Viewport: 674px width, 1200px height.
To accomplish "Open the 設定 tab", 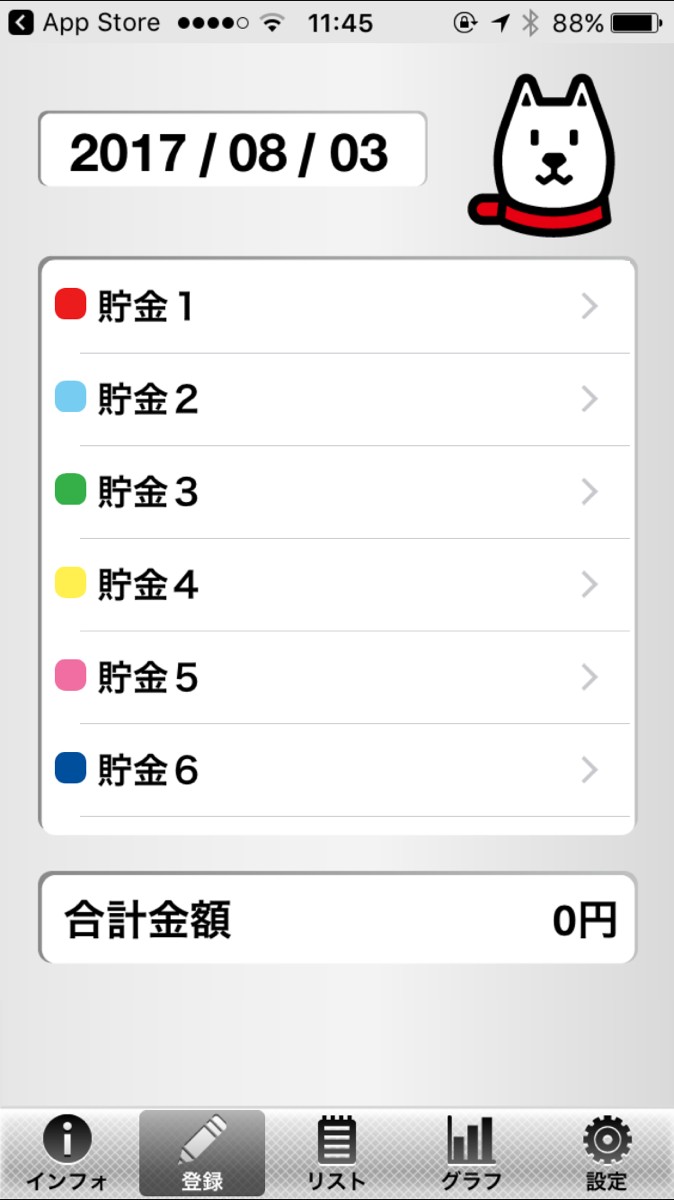I will pyautogui.click(x=606, y=1153).
